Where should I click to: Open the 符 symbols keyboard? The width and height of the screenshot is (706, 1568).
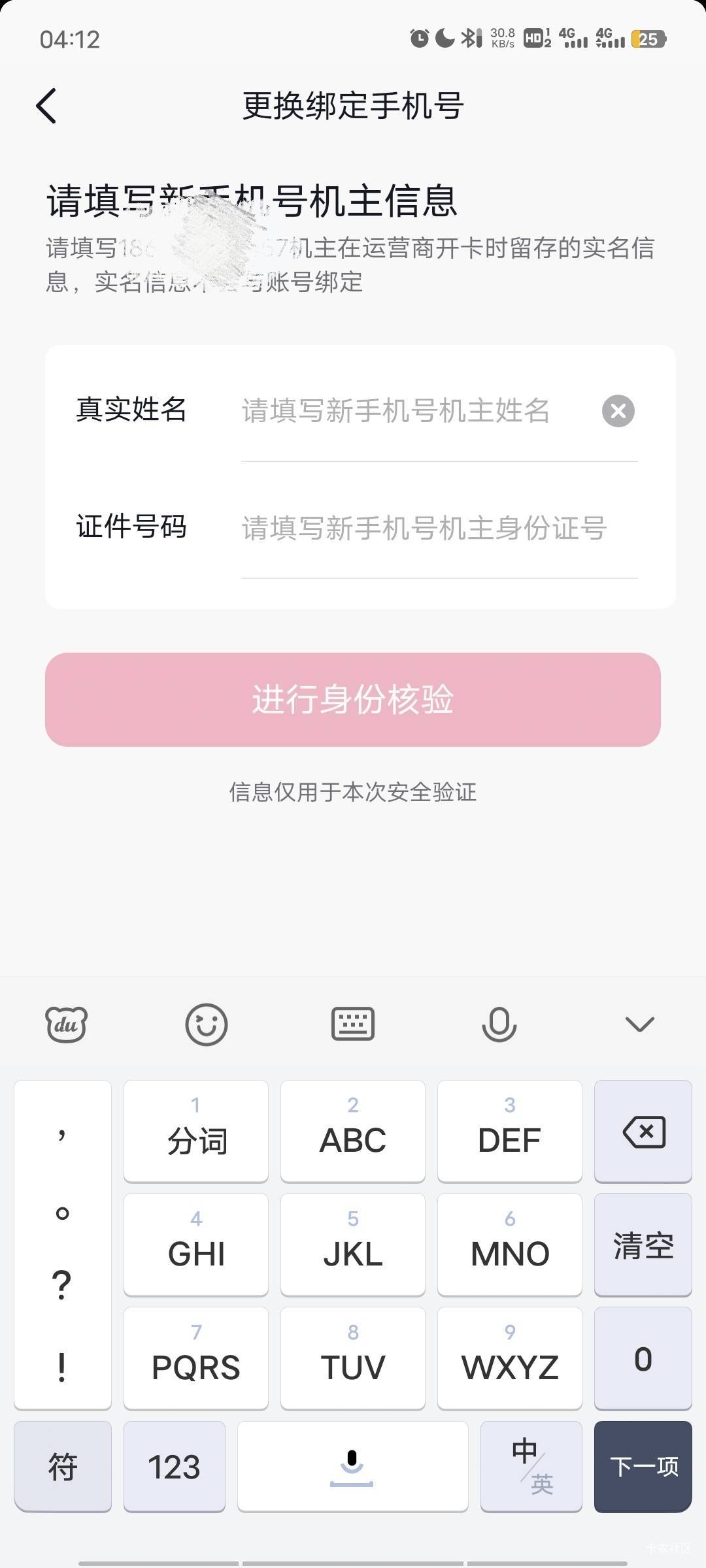click(x=63, y=1467)
